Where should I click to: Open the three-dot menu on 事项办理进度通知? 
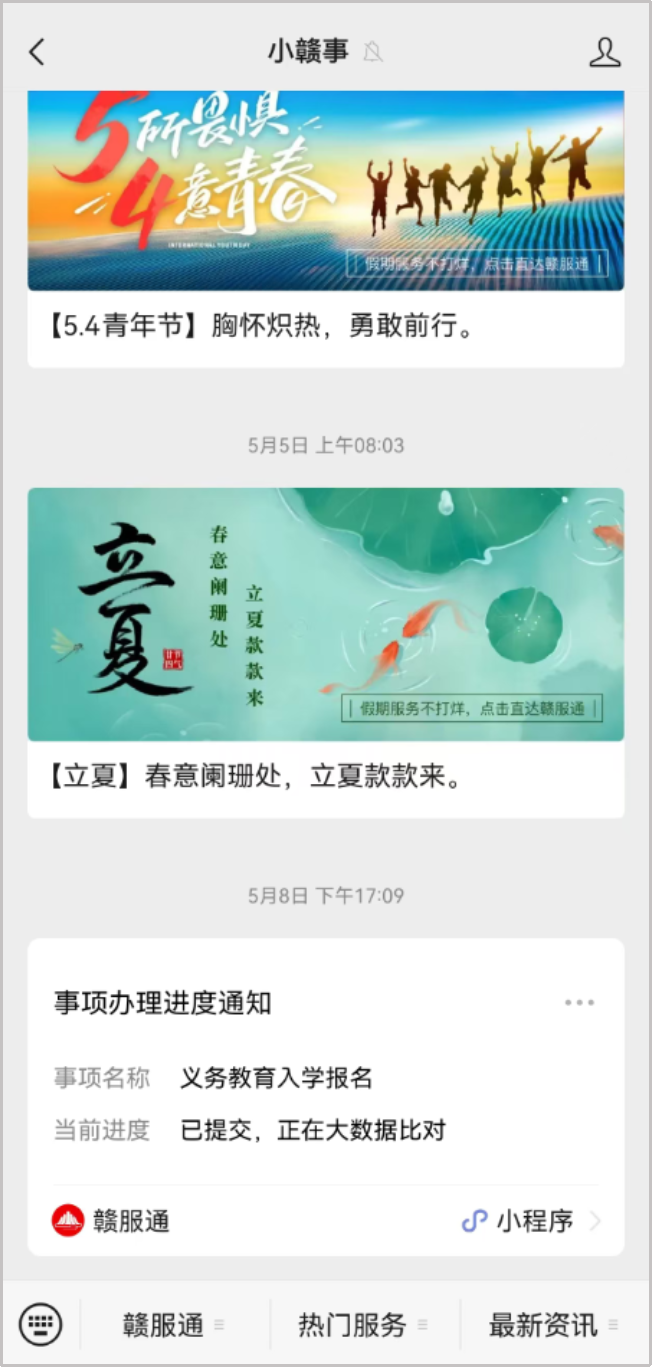579,1002
